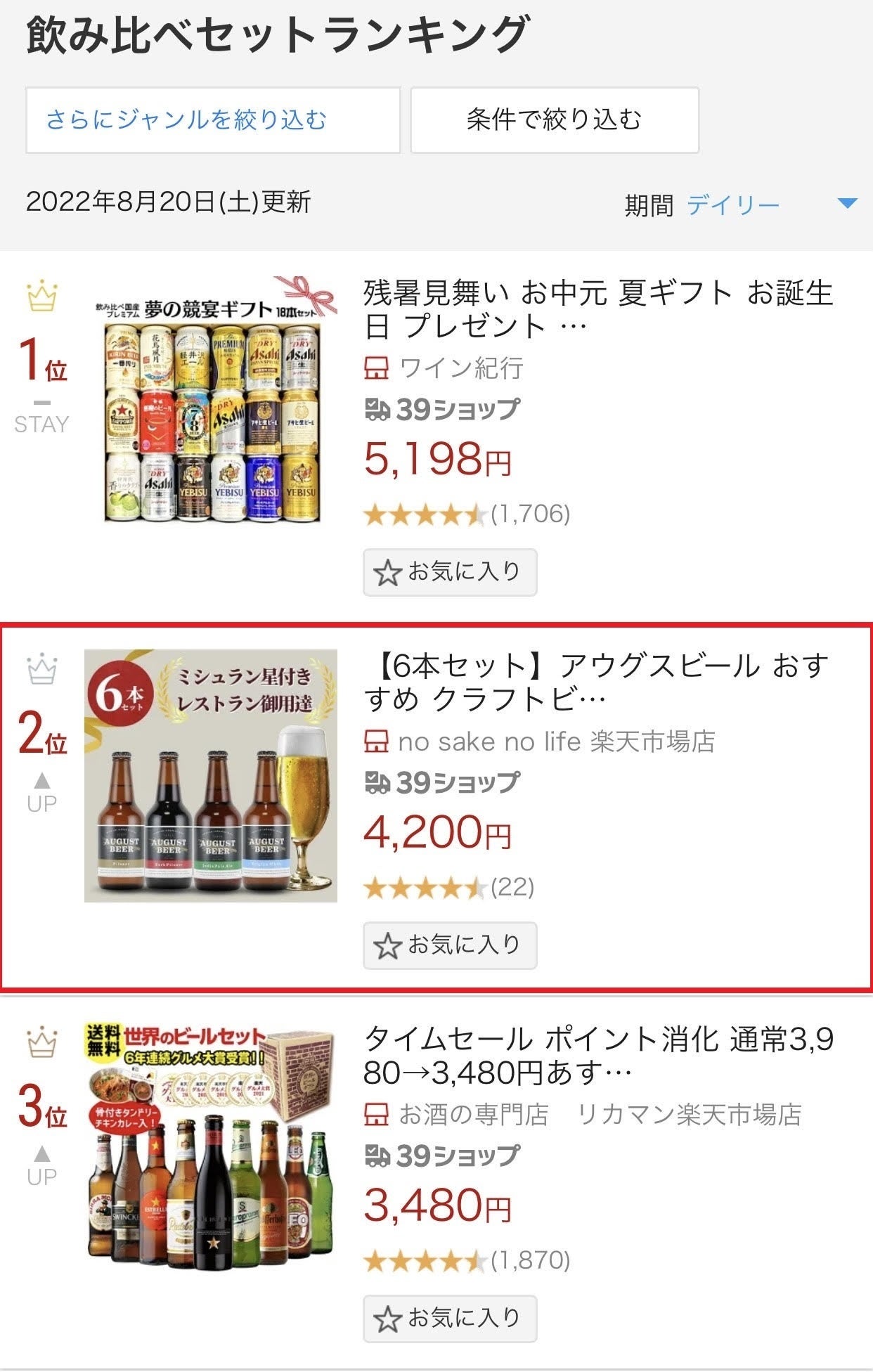Open the August Beer 6本セット image
The width and height of the screenshot is (873, 1372).
pos(211,775)
